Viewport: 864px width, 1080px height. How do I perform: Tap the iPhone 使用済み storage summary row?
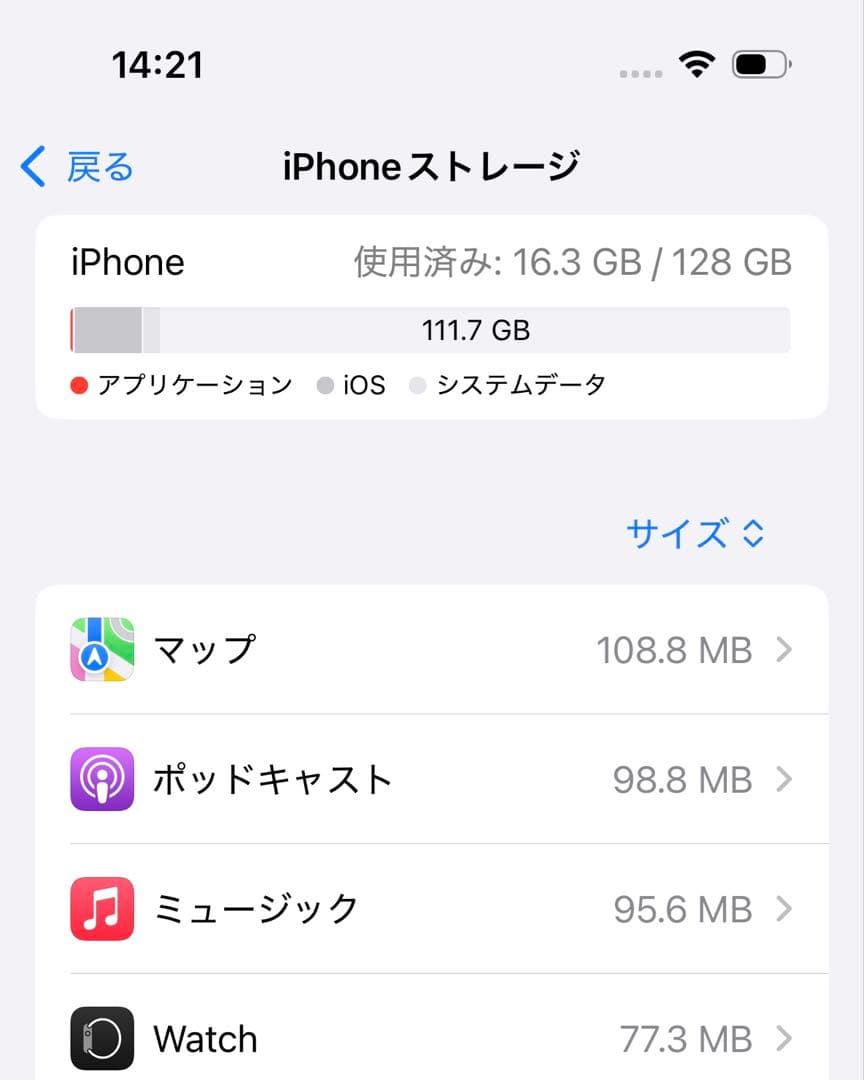point(430,262)
